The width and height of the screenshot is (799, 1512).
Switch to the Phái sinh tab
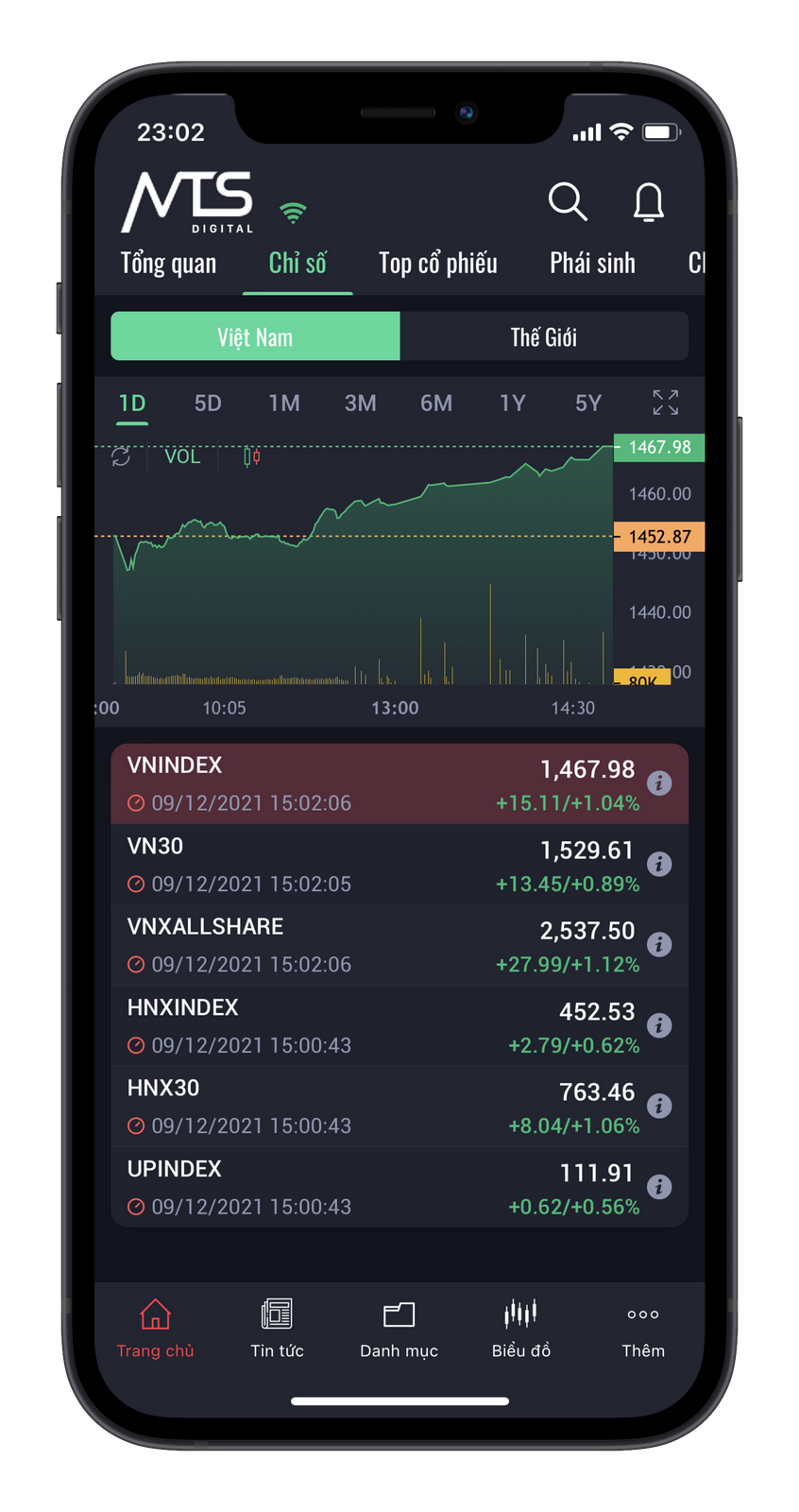point(592,264)
